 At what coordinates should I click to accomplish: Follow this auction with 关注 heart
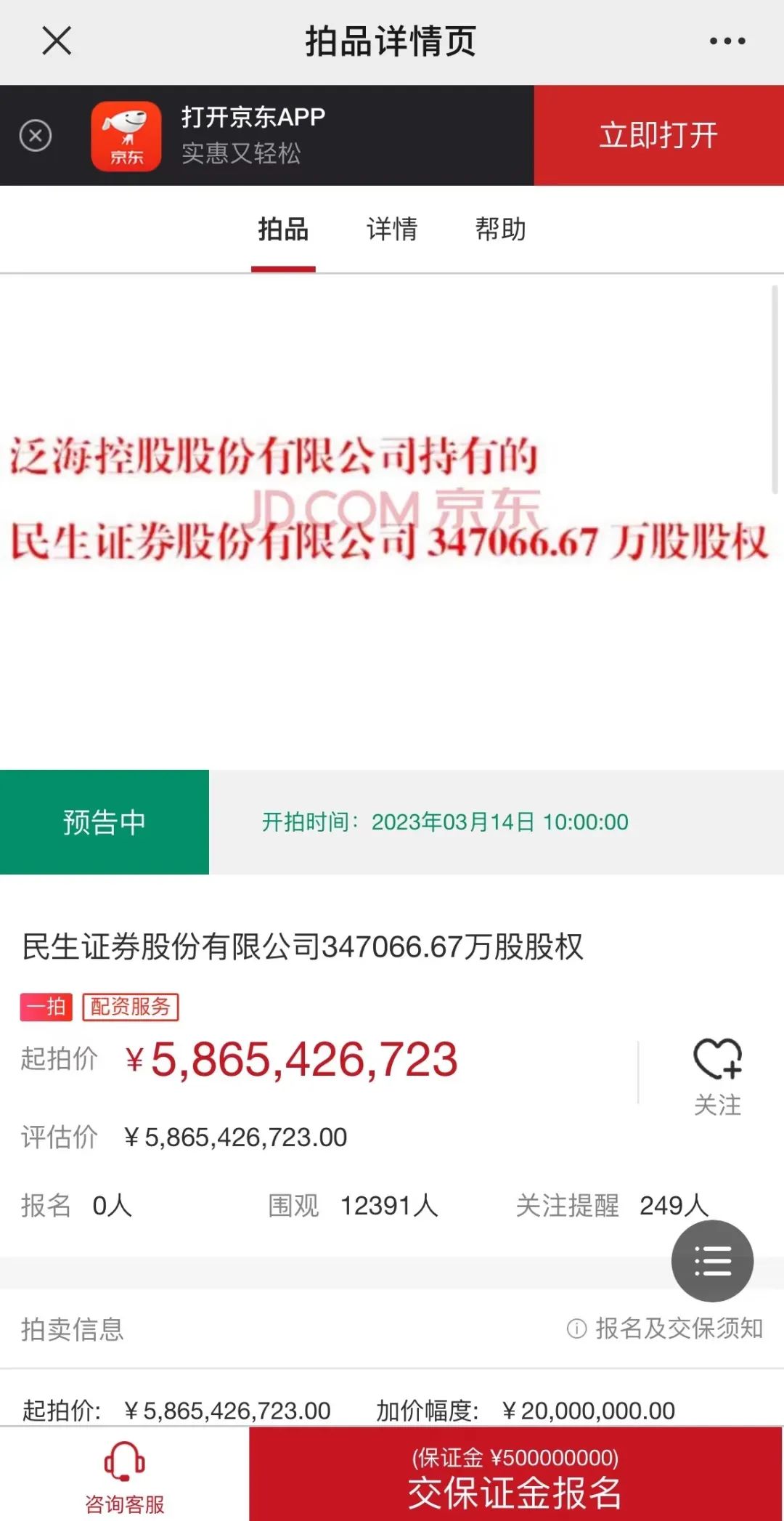tap(717, 1075)
